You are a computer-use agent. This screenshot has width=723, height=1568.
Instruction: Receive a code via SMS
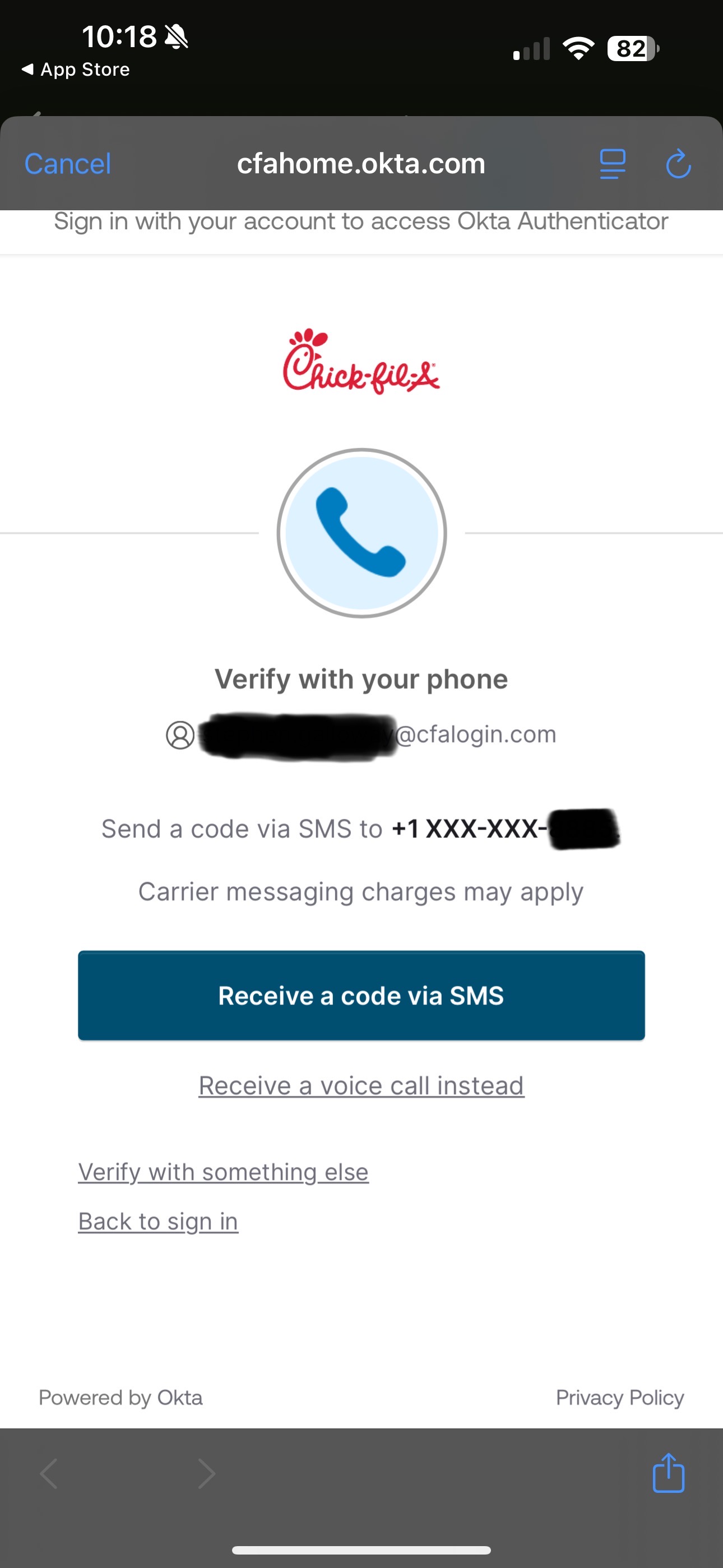point(361,995)
